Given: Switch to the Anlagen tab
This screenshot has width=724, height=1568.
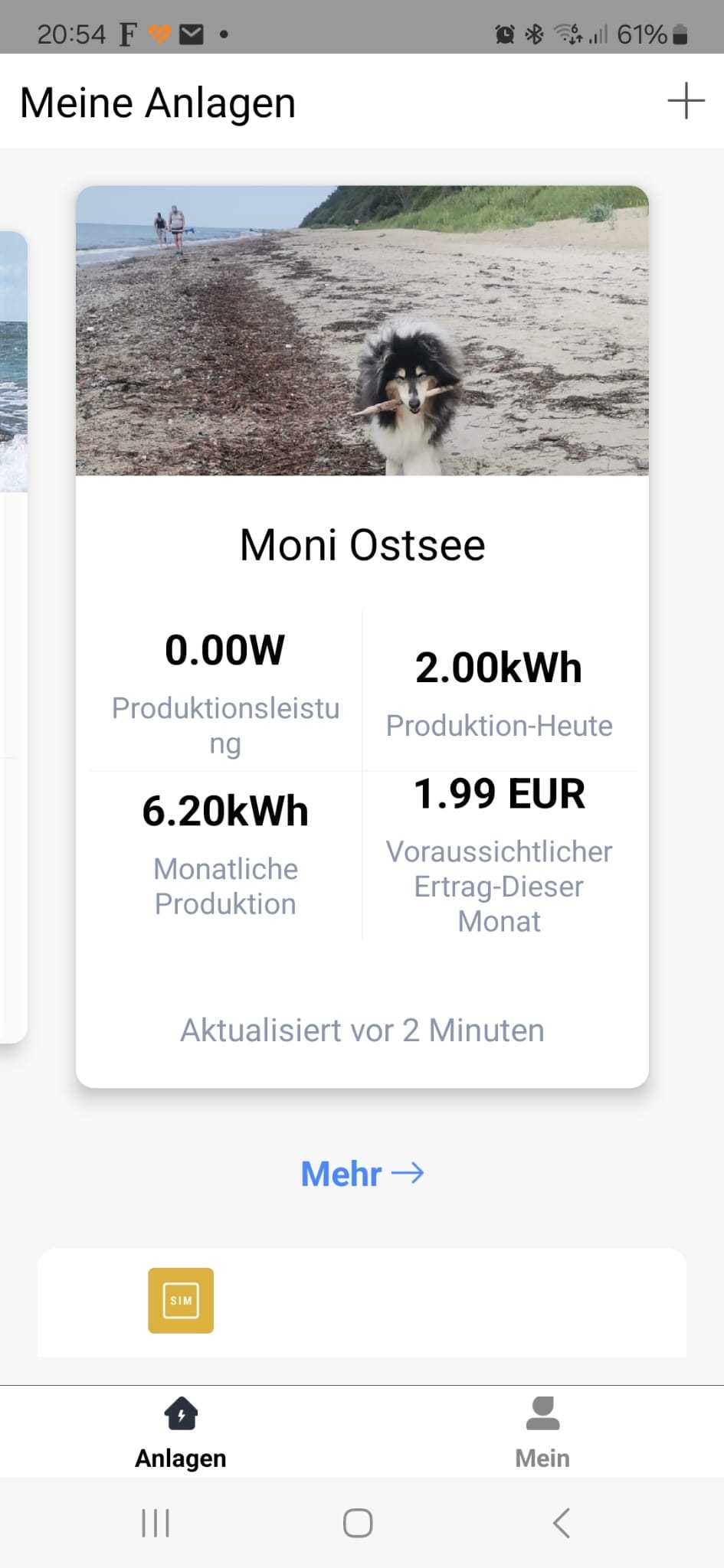Looking at the screenshot, I should [x=181, y=1432].
